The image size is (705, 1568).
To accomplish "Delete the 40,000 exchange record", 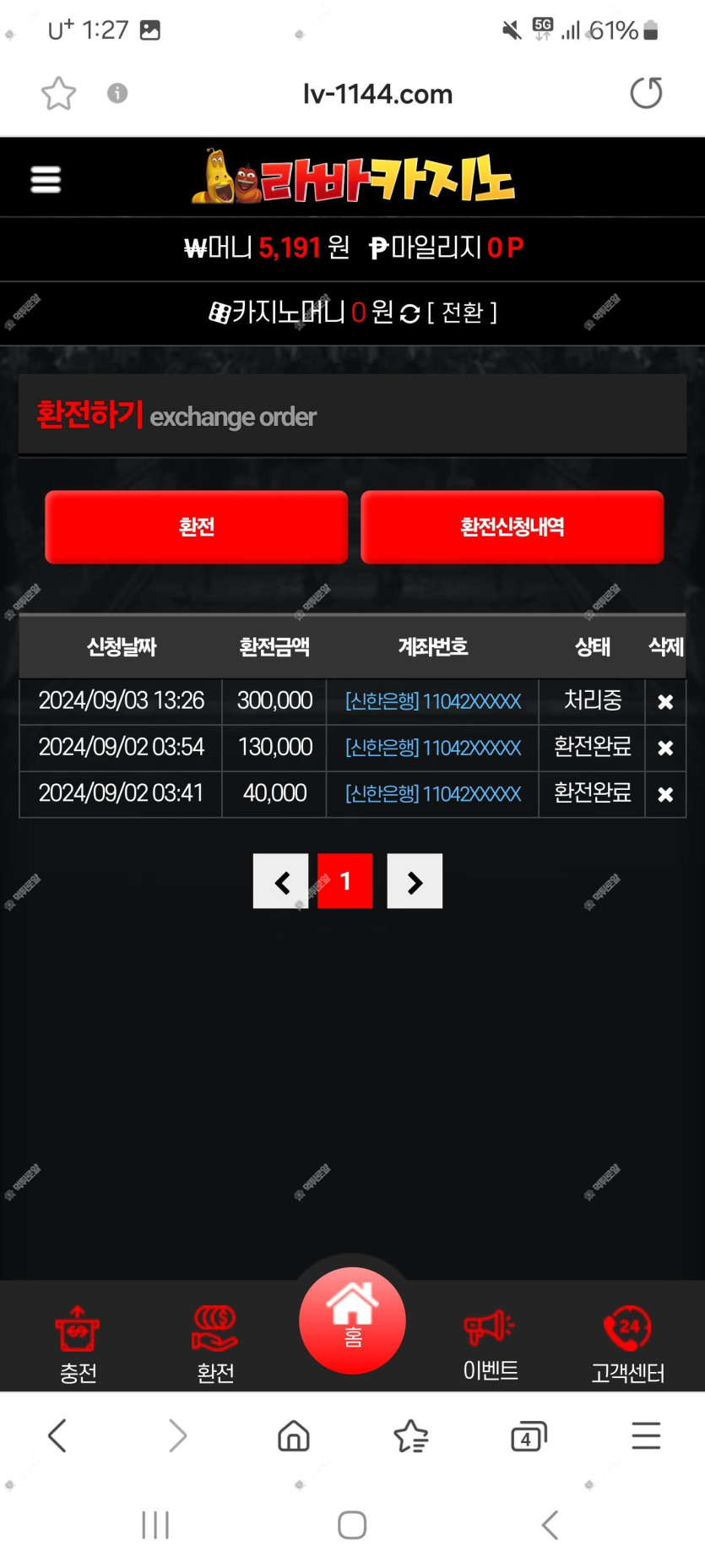I will [x=665, y=794].
